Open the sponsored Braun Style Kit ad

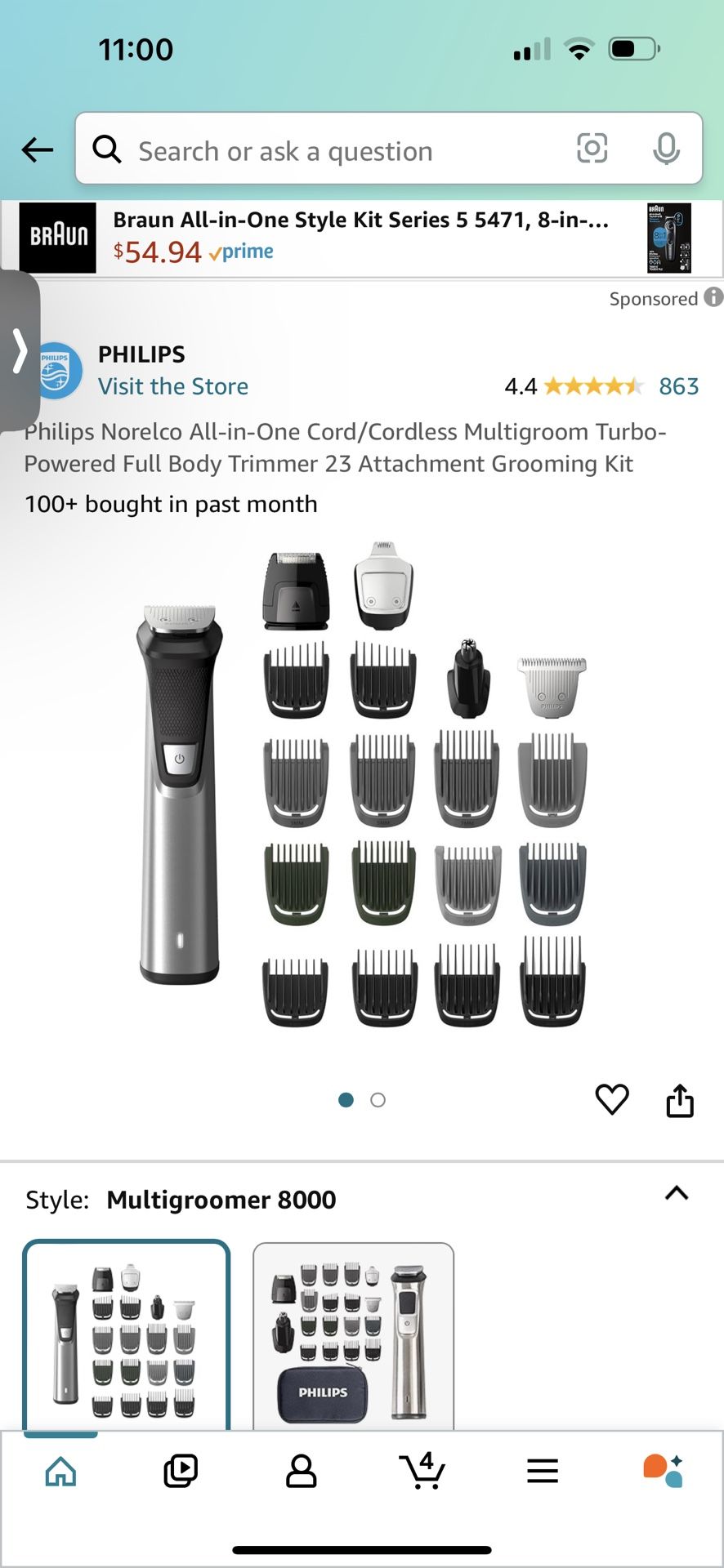[x=360, y=238]
